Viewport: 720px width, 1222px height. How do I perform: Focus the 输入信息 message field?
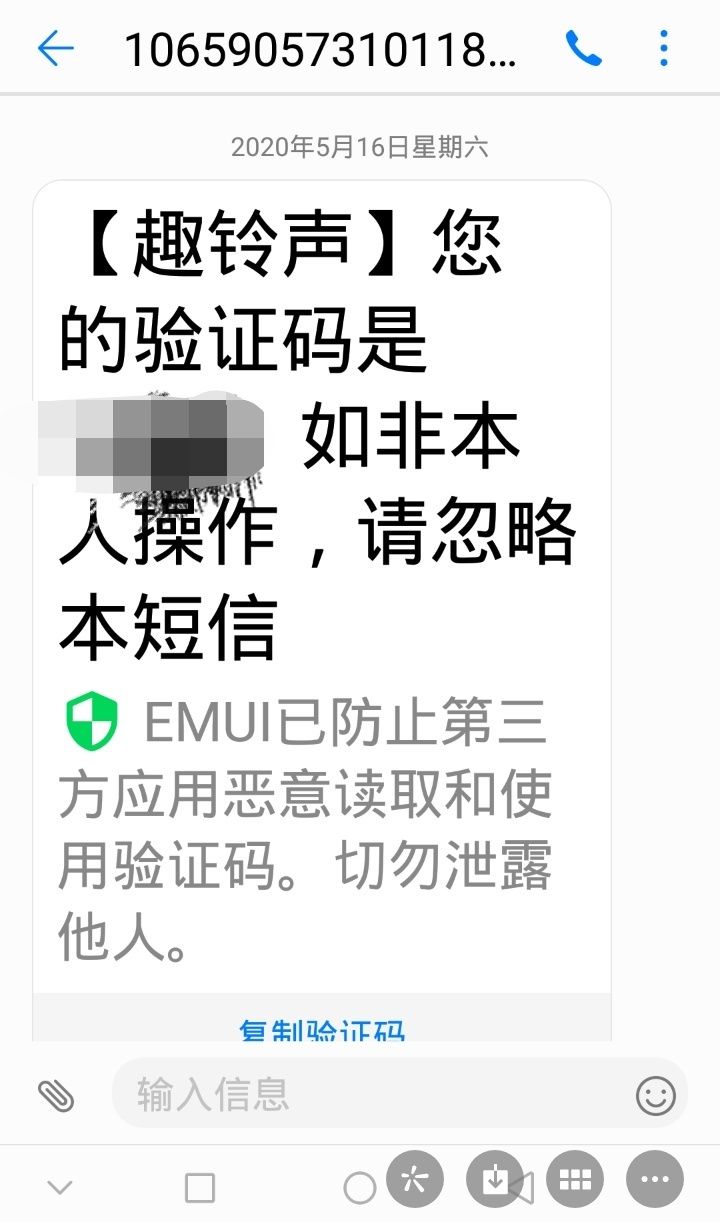(370, 1095)
